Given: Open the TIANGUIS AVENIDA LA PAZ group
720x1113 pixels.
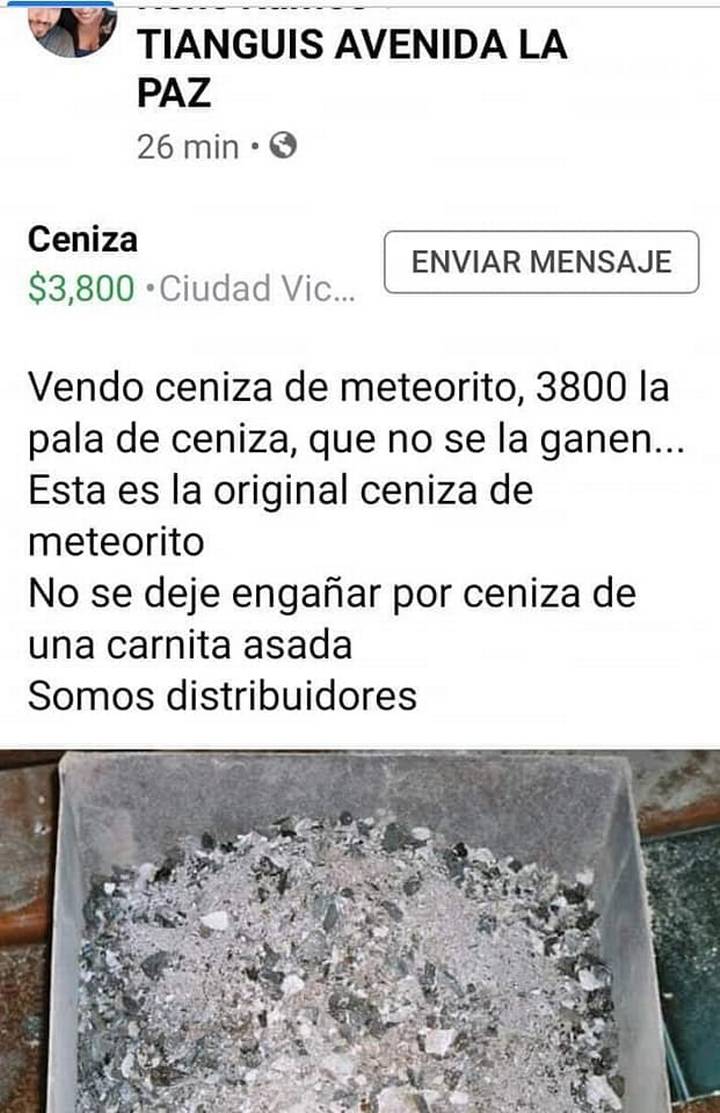Looking at the screenshot, I should click(351, 67).
